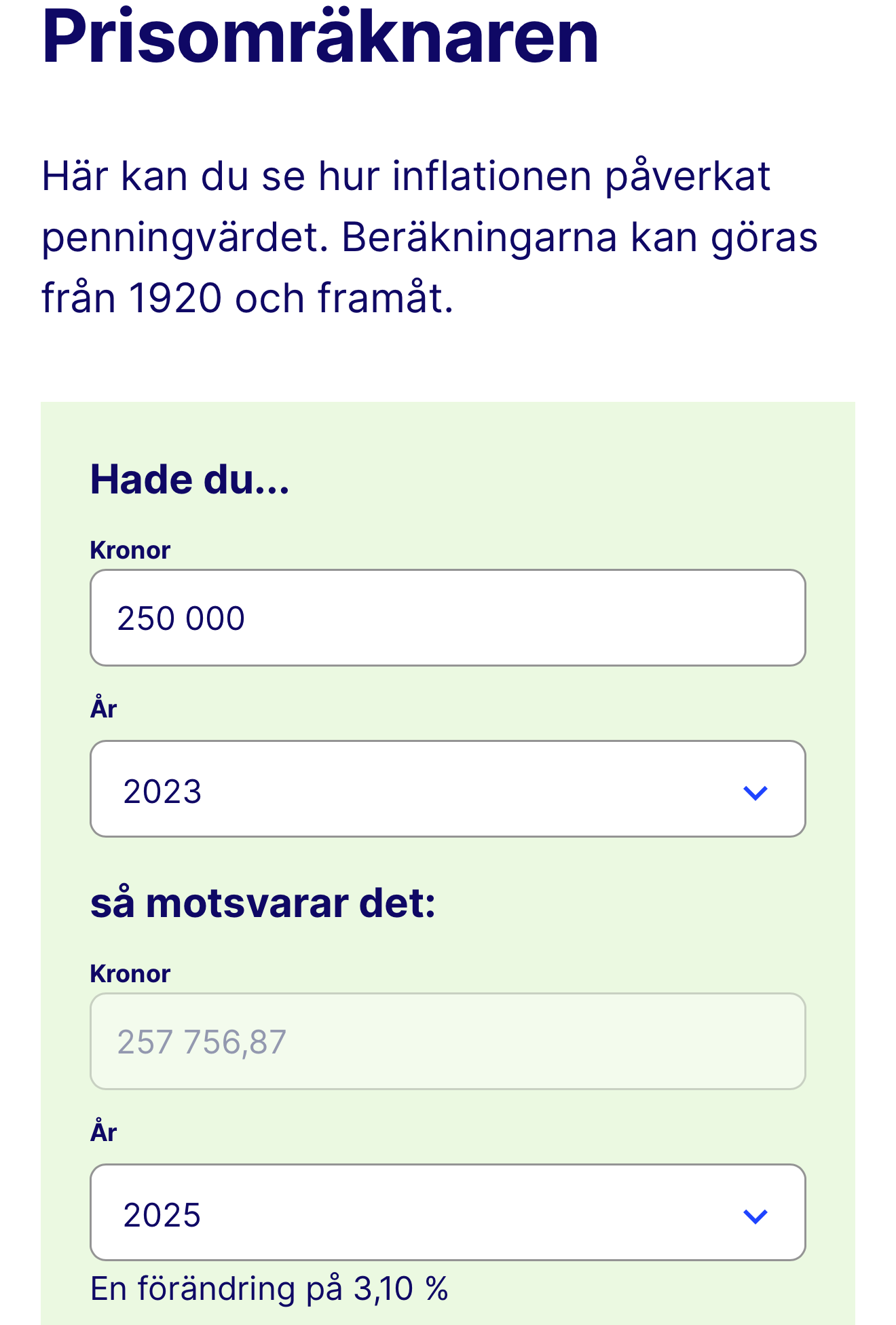Open the year dropdown showing 2025
The image size is (896, 1325).
pyautogui.click(x=447, y=1213)
